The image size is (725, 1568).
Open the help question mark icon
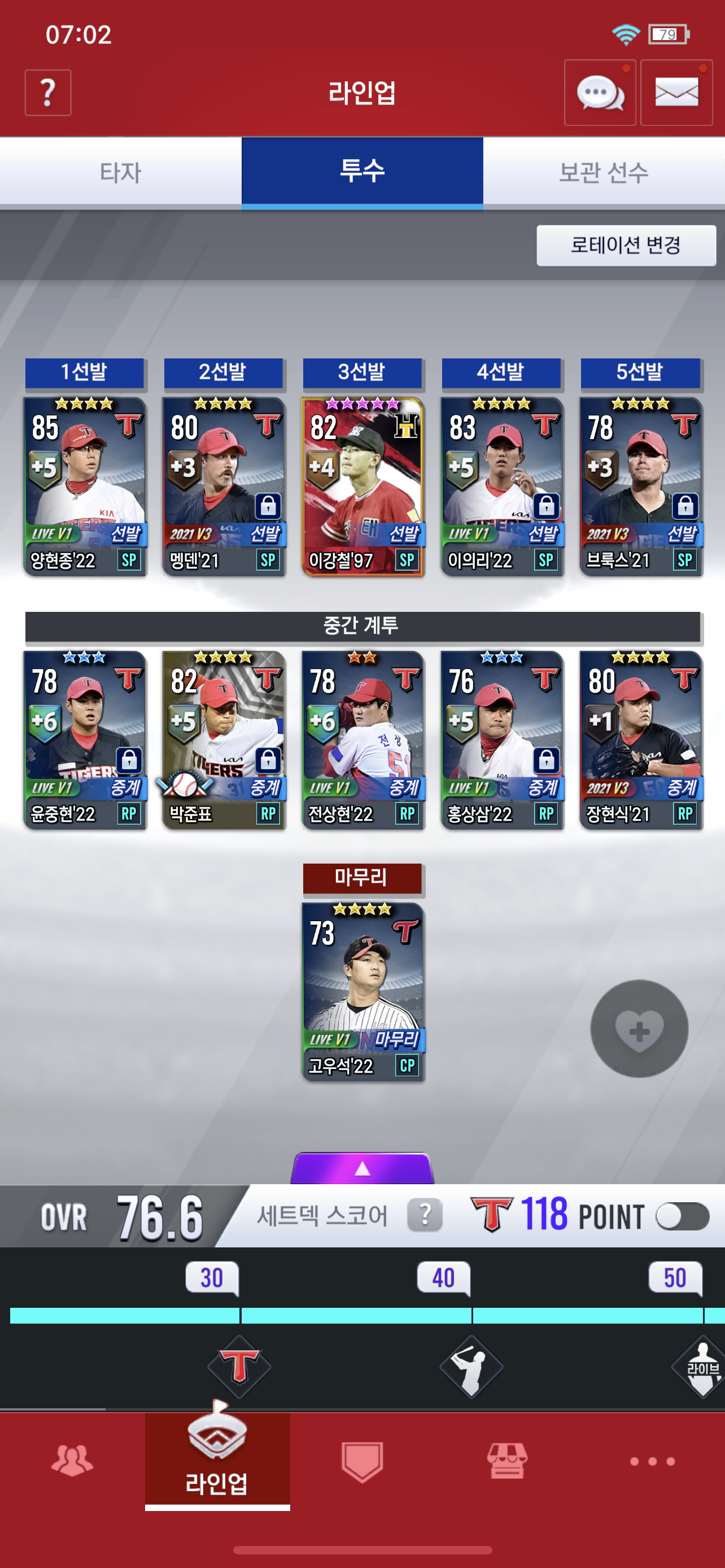coord(47,93)
